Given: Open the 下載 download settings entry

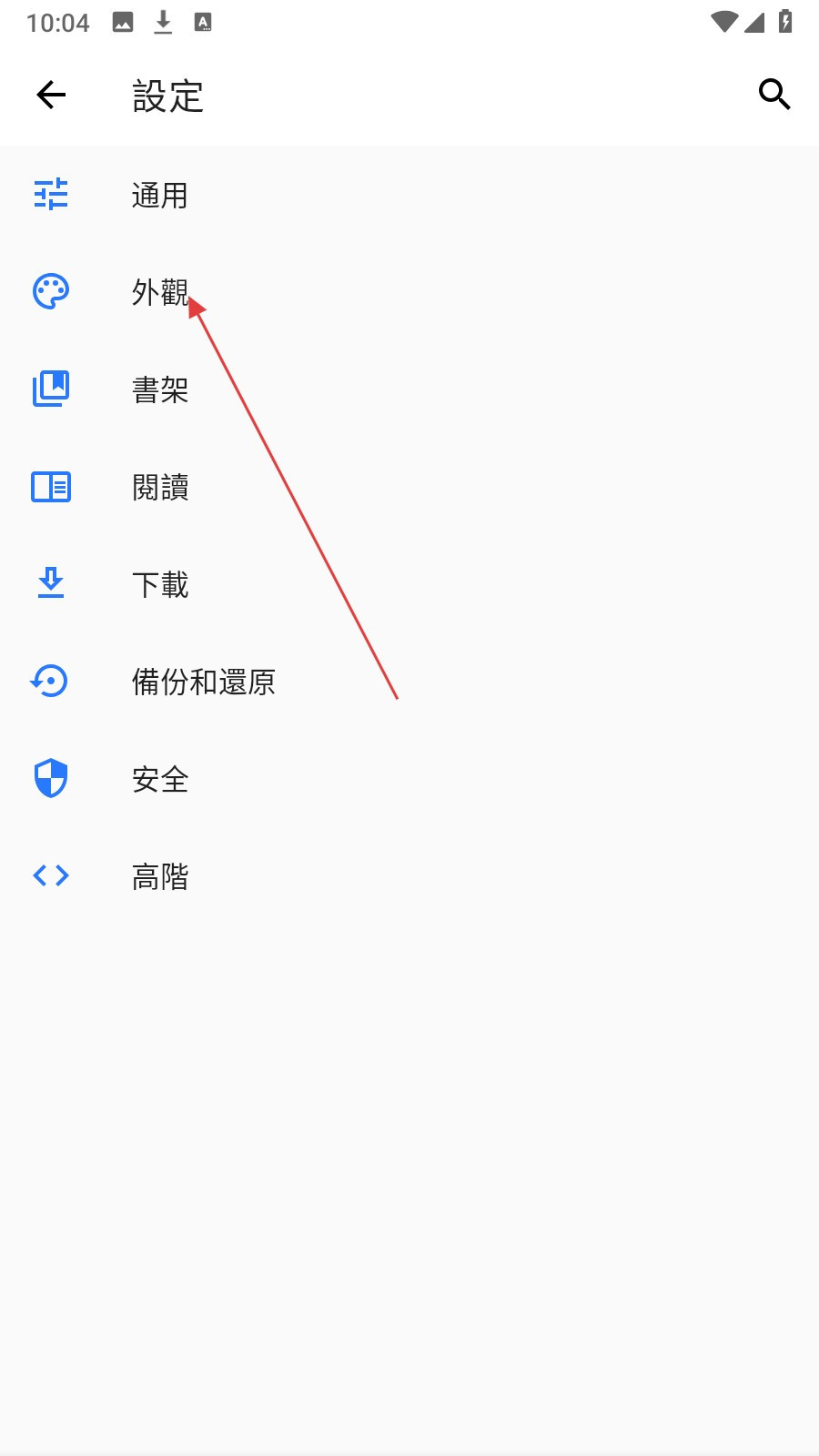Looking at the screenshot, I should coord(160,583).
